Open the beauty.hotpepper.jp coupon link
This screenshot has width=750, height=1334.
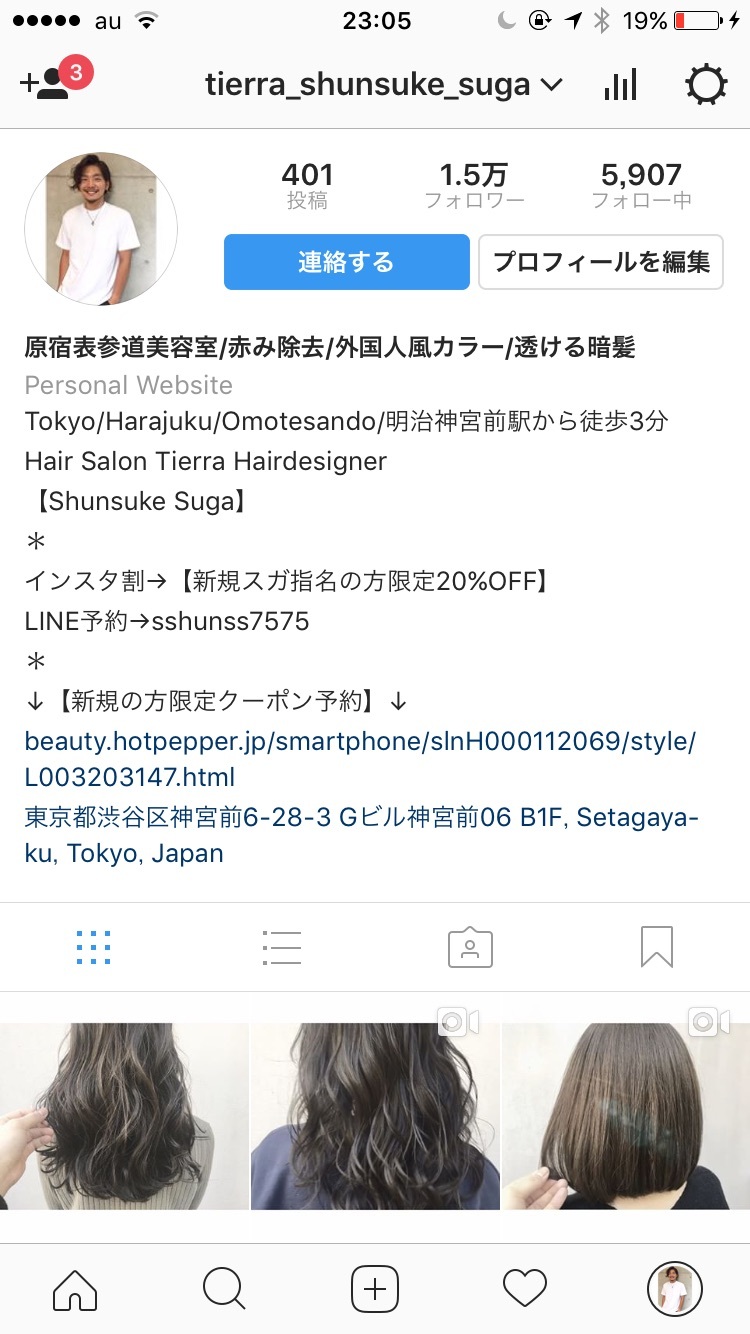(x=360, y=759)
